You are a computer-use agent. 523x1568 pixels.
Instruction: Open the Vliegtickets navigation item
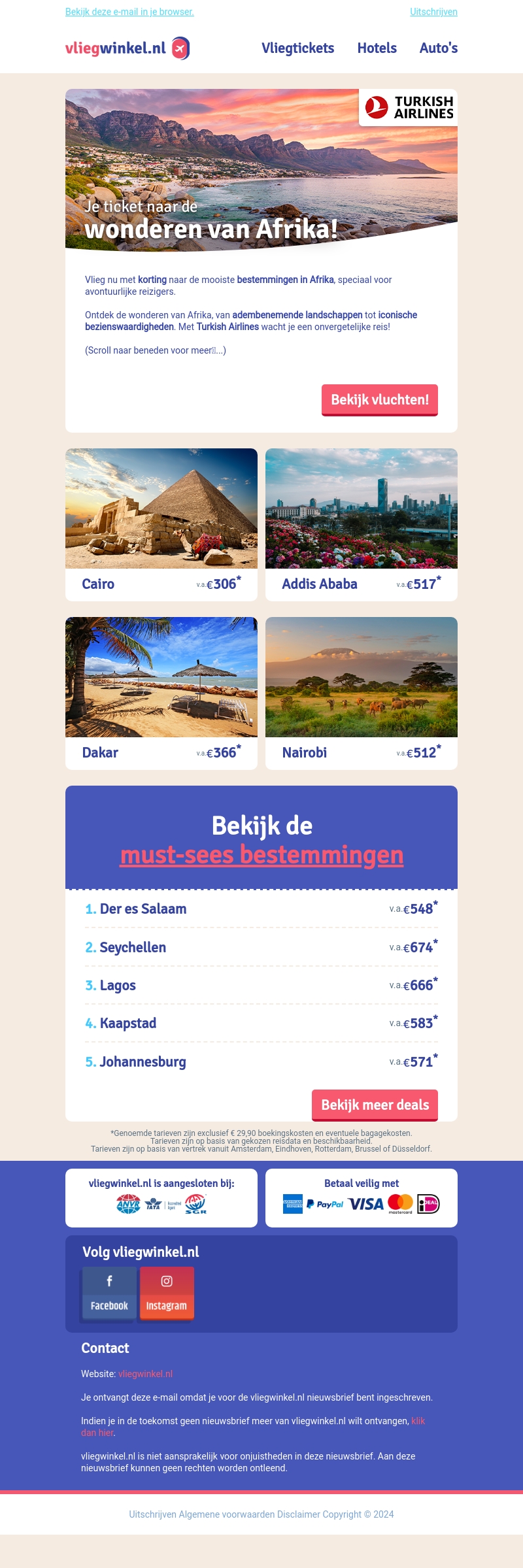[x=298, y=48]
